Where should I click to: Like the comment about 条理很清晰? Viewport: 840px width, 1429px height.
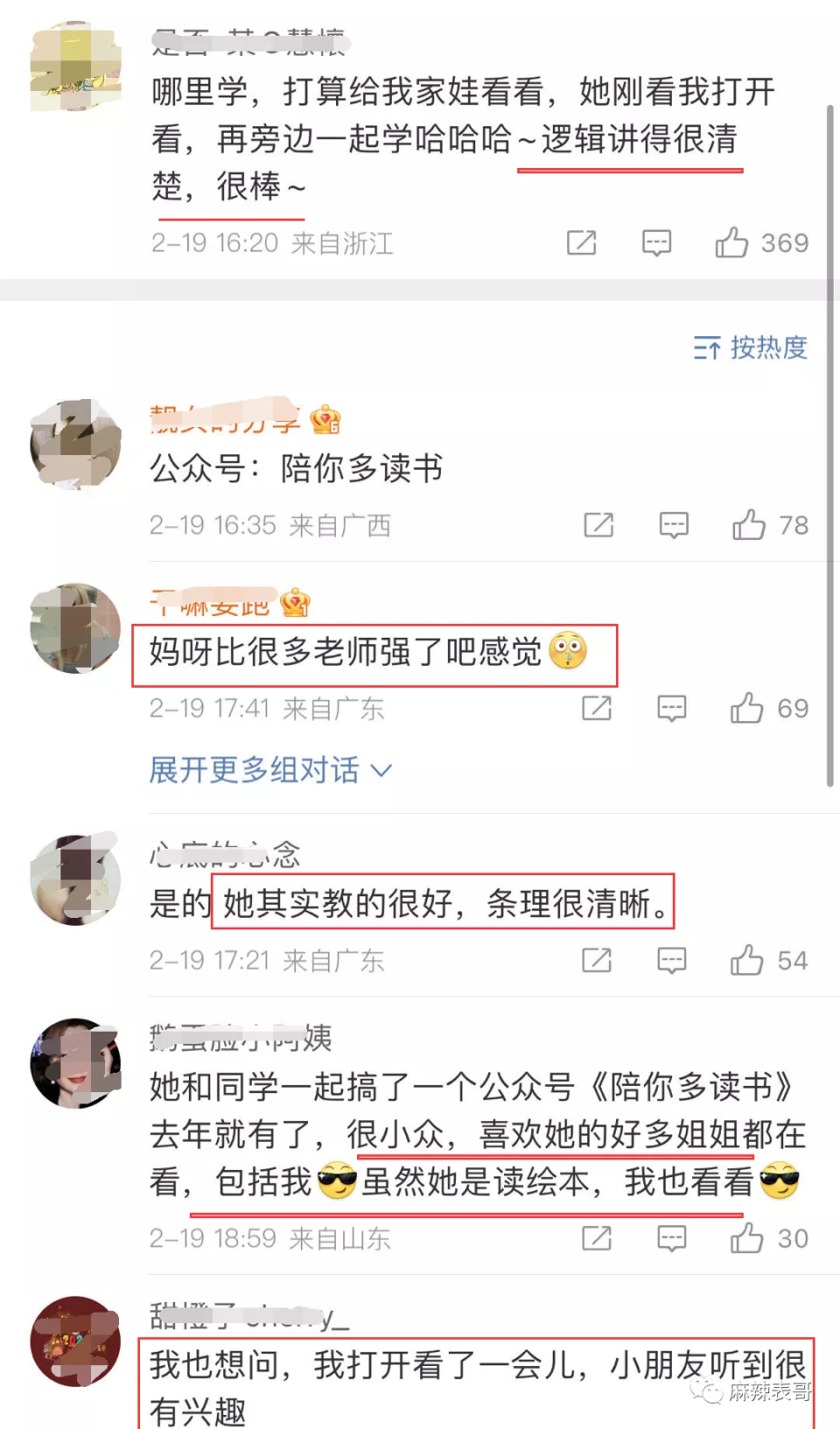click(x=747, y=960)
